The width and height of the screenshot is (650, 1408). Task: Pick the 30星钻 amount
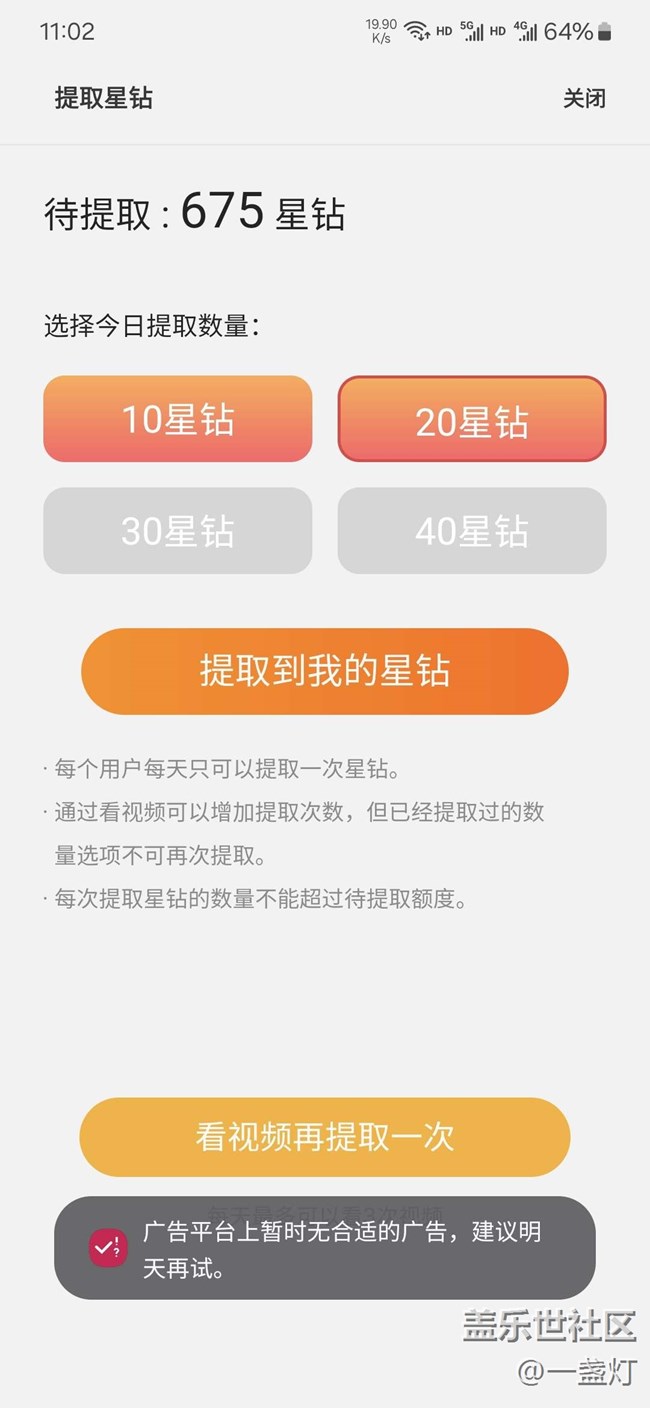click(x=178, y=530)
